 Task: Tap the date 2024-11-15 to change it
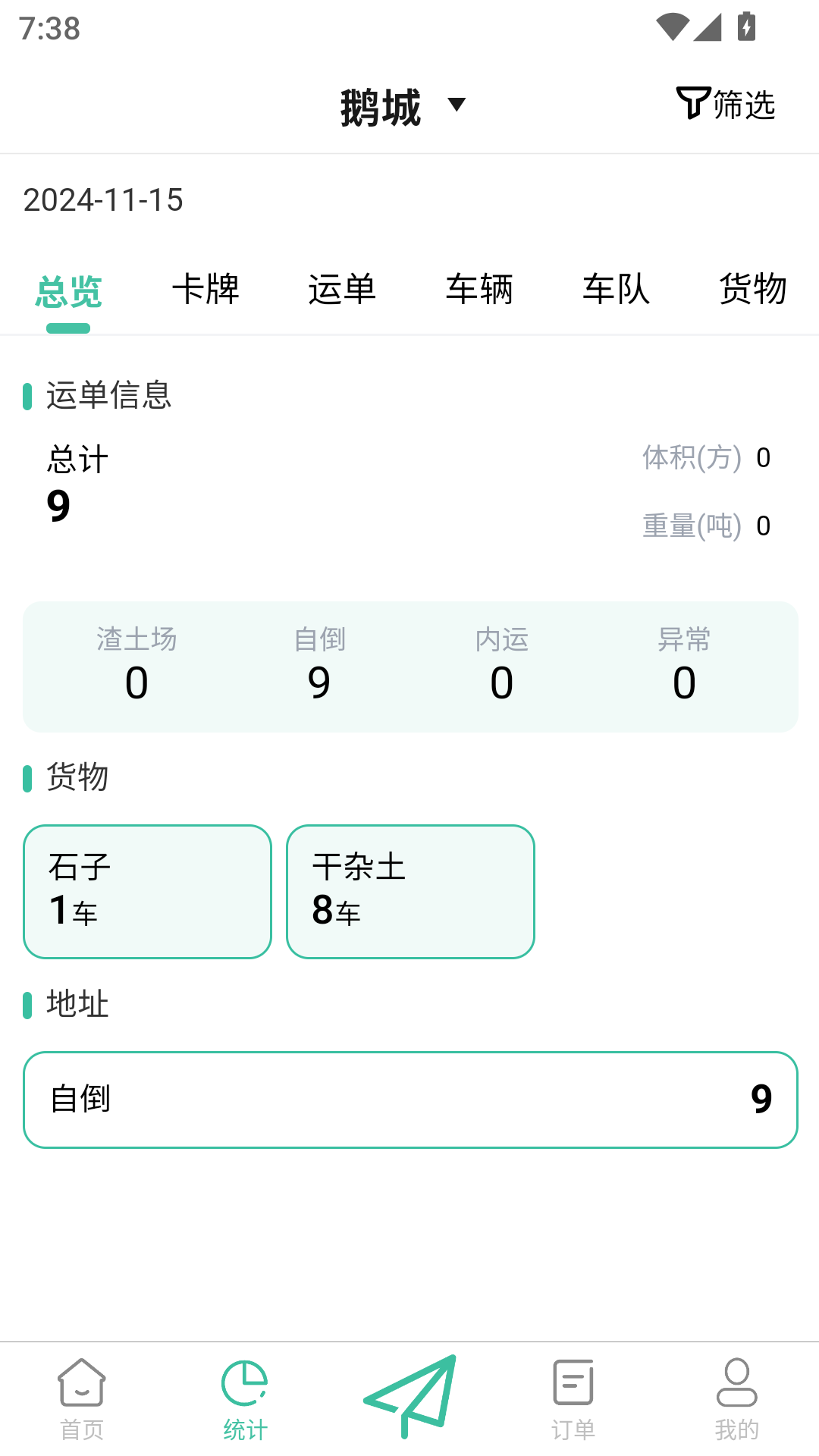coord(102,199)
